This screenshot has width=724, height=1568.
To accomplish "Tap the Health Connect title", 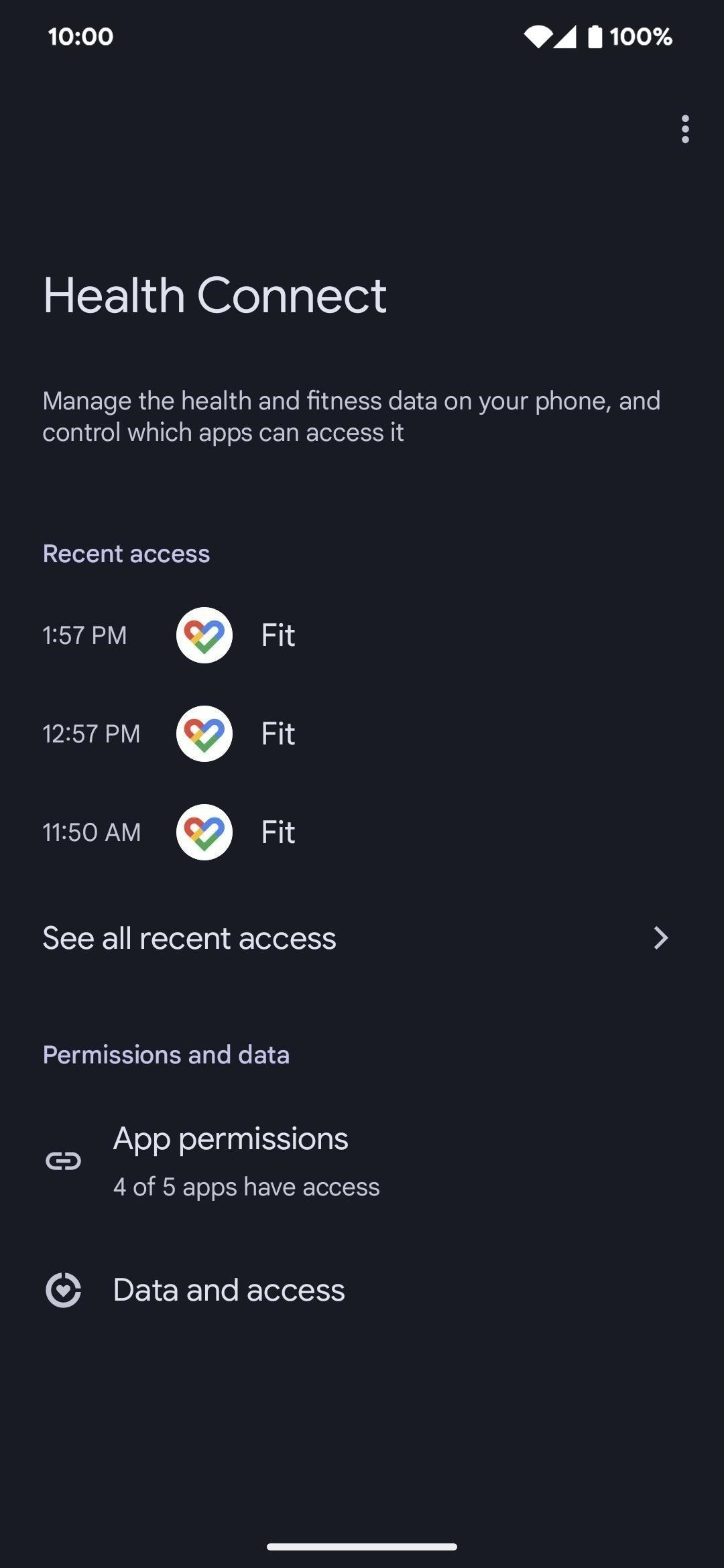I will (214, 293).
